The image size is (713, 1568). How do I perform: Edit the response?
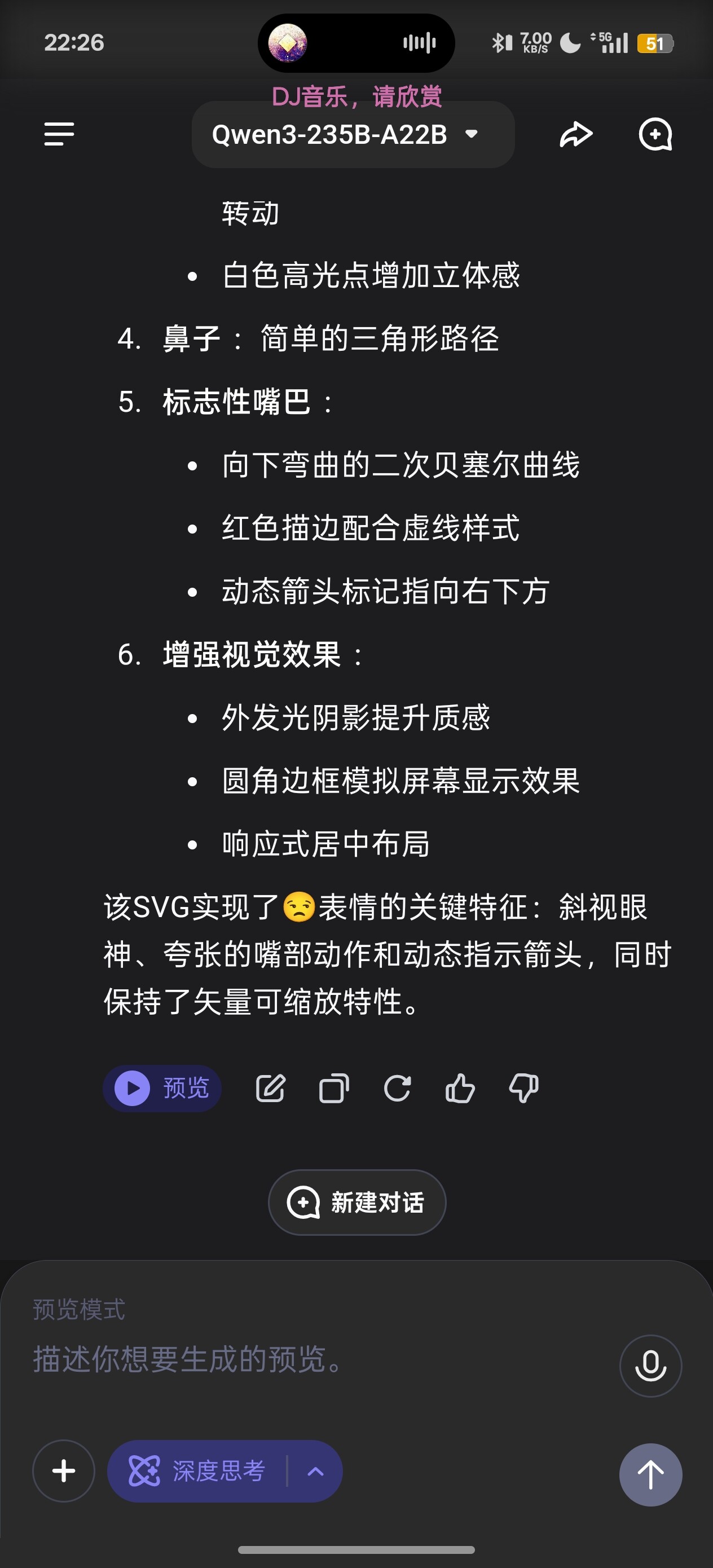coord(270,1089)
